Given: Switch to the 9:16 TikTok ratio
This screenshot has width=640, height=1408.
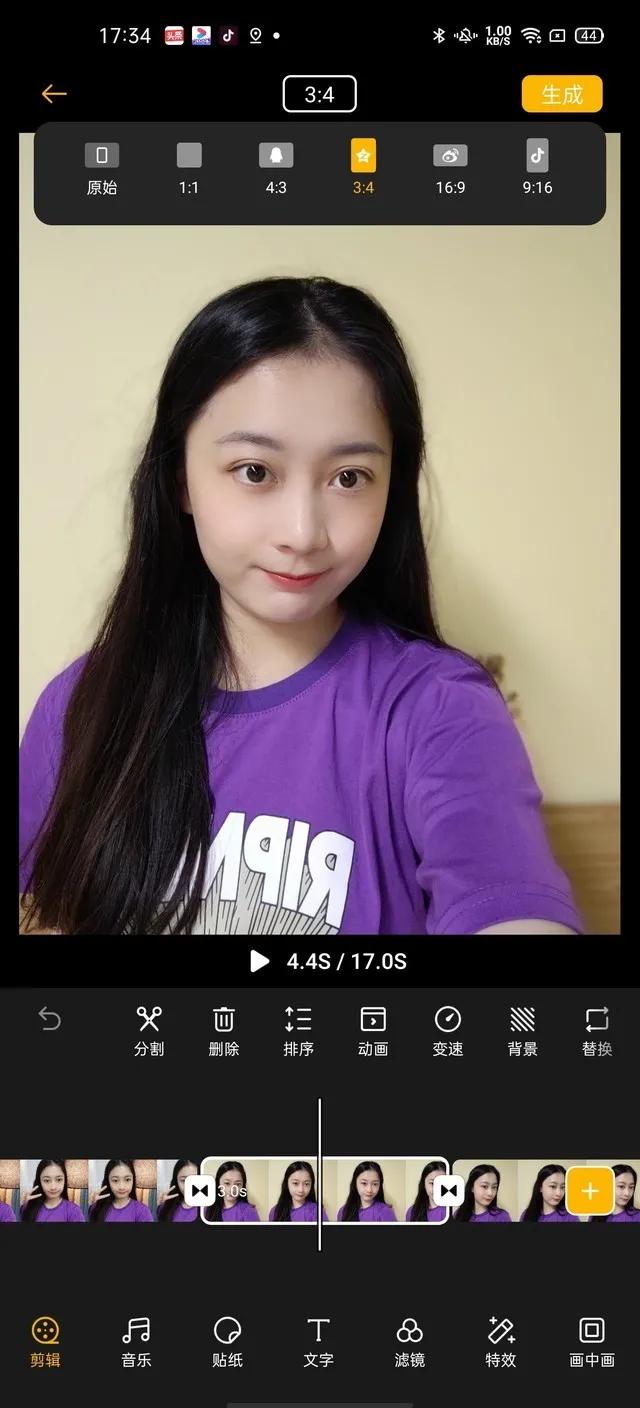Looking at the screenshot, I should click(x=537, y=167).
